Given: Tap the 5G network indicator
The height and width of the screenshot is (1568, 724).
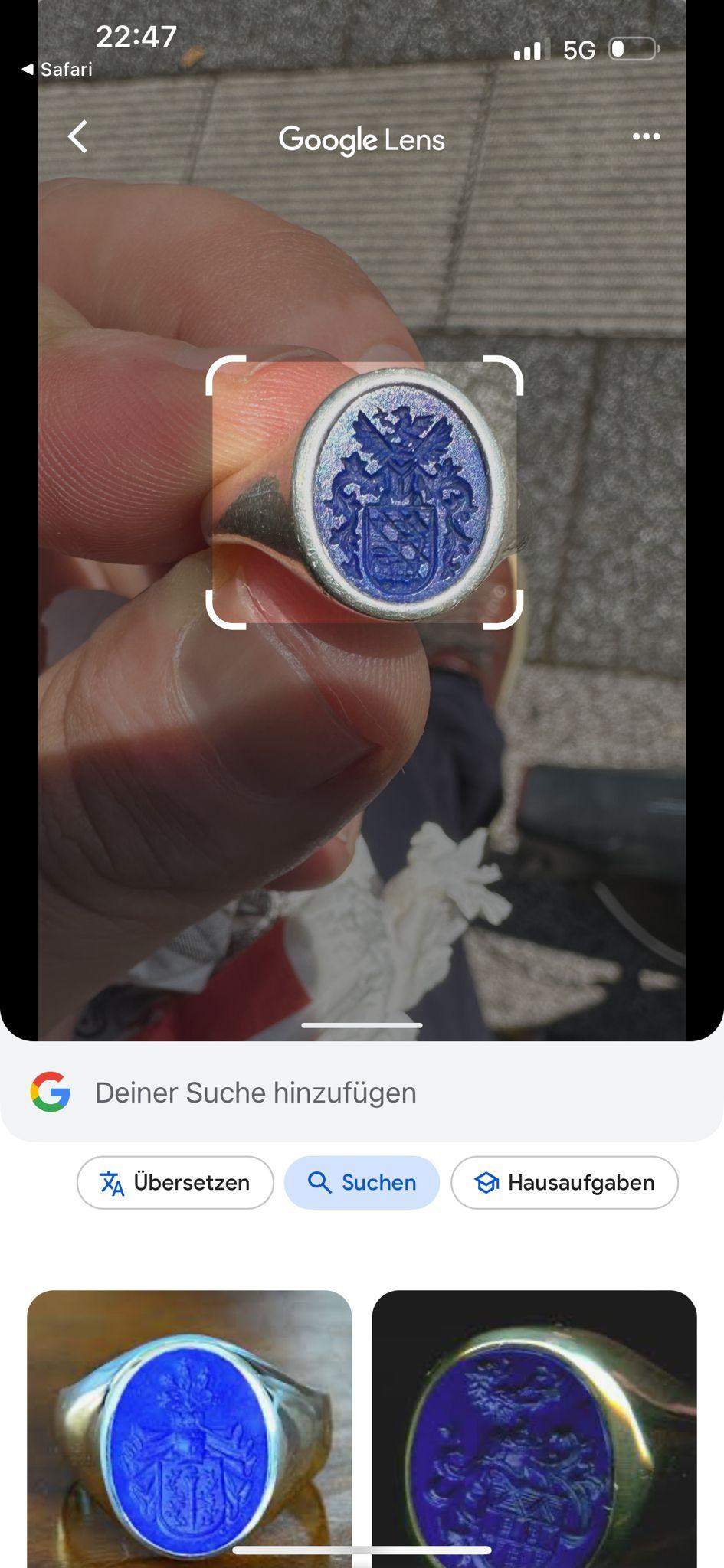Looking at the screenshot, I should point(580,49).
